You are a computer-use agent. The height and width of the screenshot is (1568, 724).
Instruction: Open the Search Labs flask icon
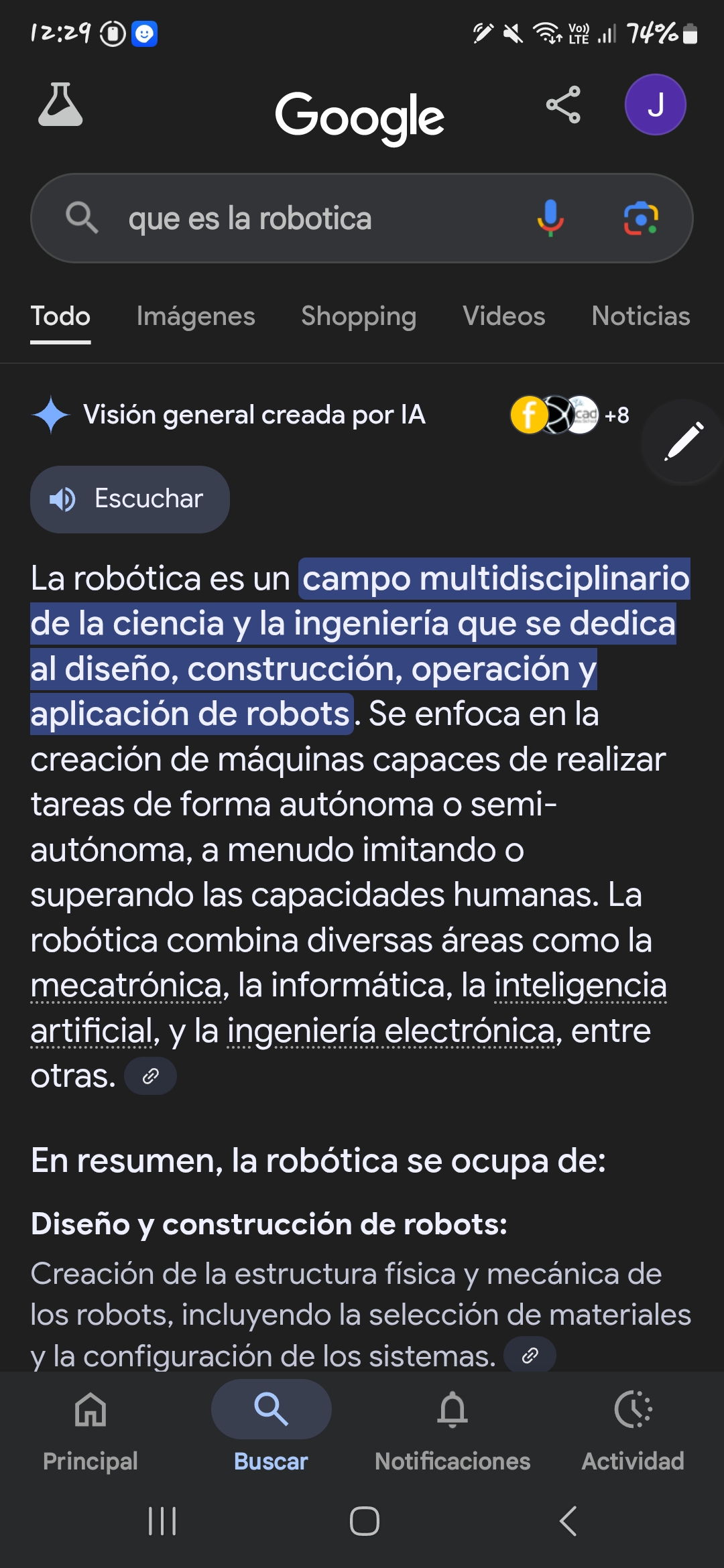tap(60, 105)
